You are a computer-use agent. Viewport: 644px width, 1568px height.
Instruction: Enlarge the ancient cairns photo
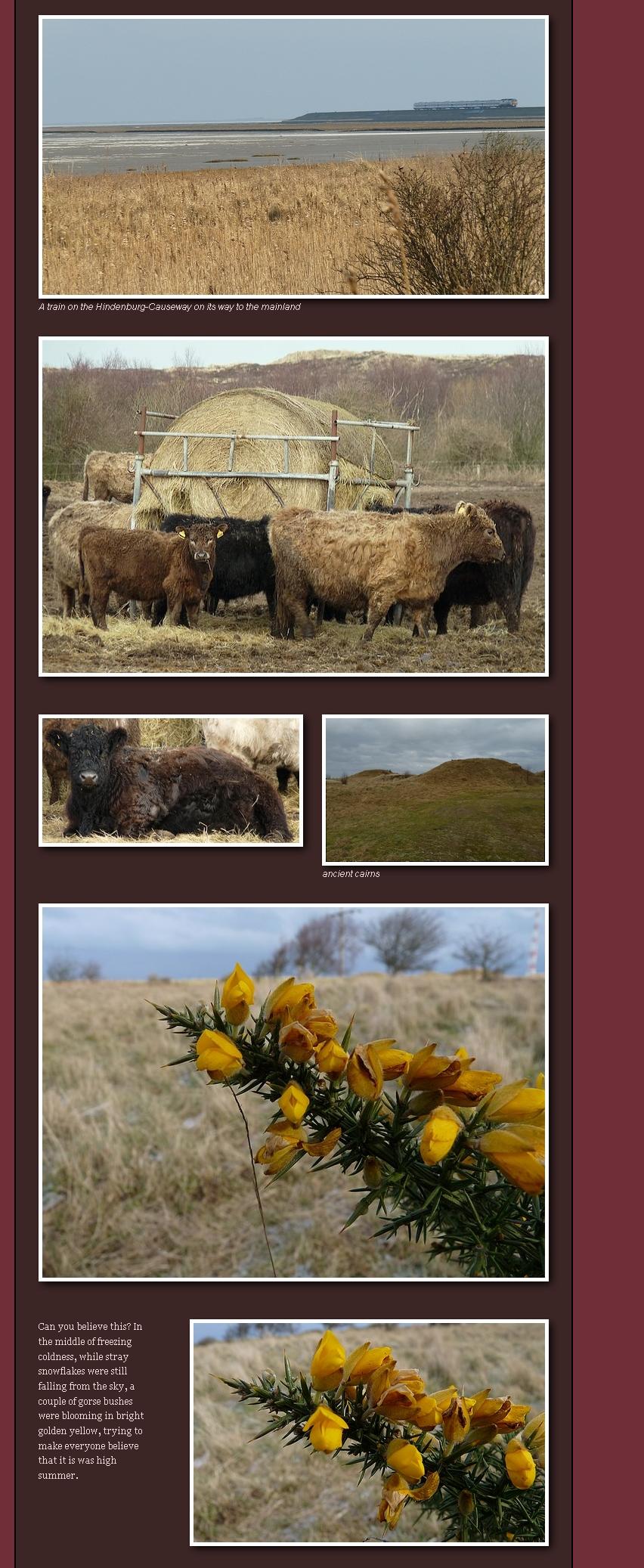(x=435, y=789)
